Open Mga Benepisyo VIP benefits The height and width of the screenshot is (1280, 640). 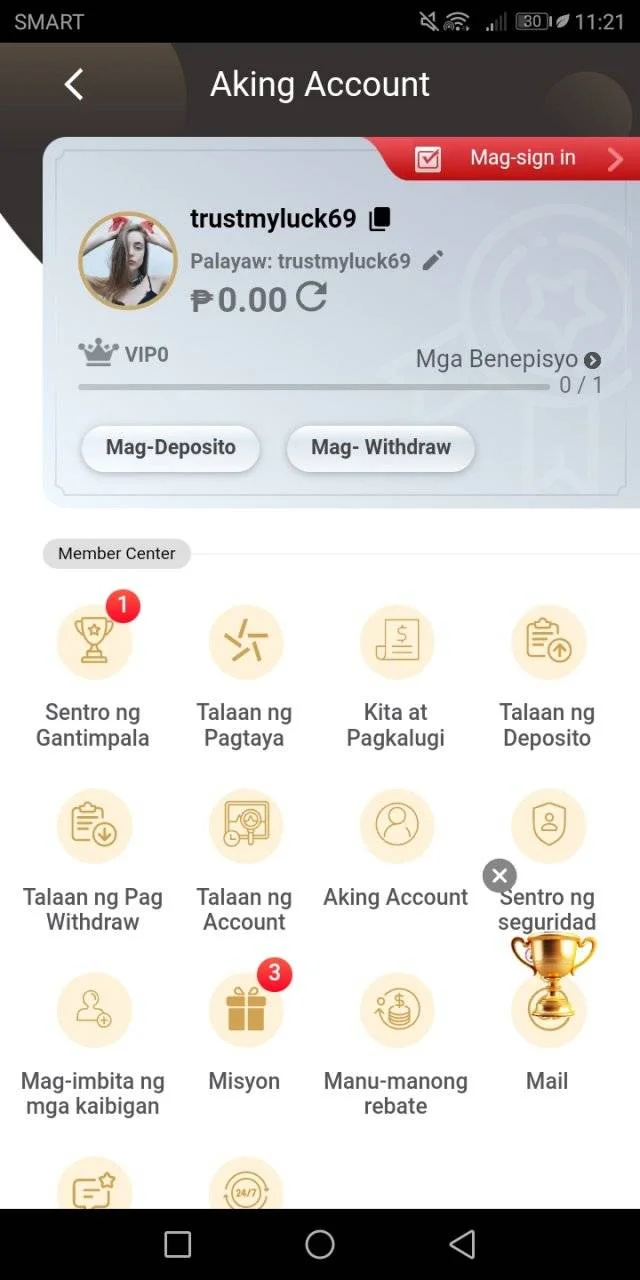(x=508, y=360)
